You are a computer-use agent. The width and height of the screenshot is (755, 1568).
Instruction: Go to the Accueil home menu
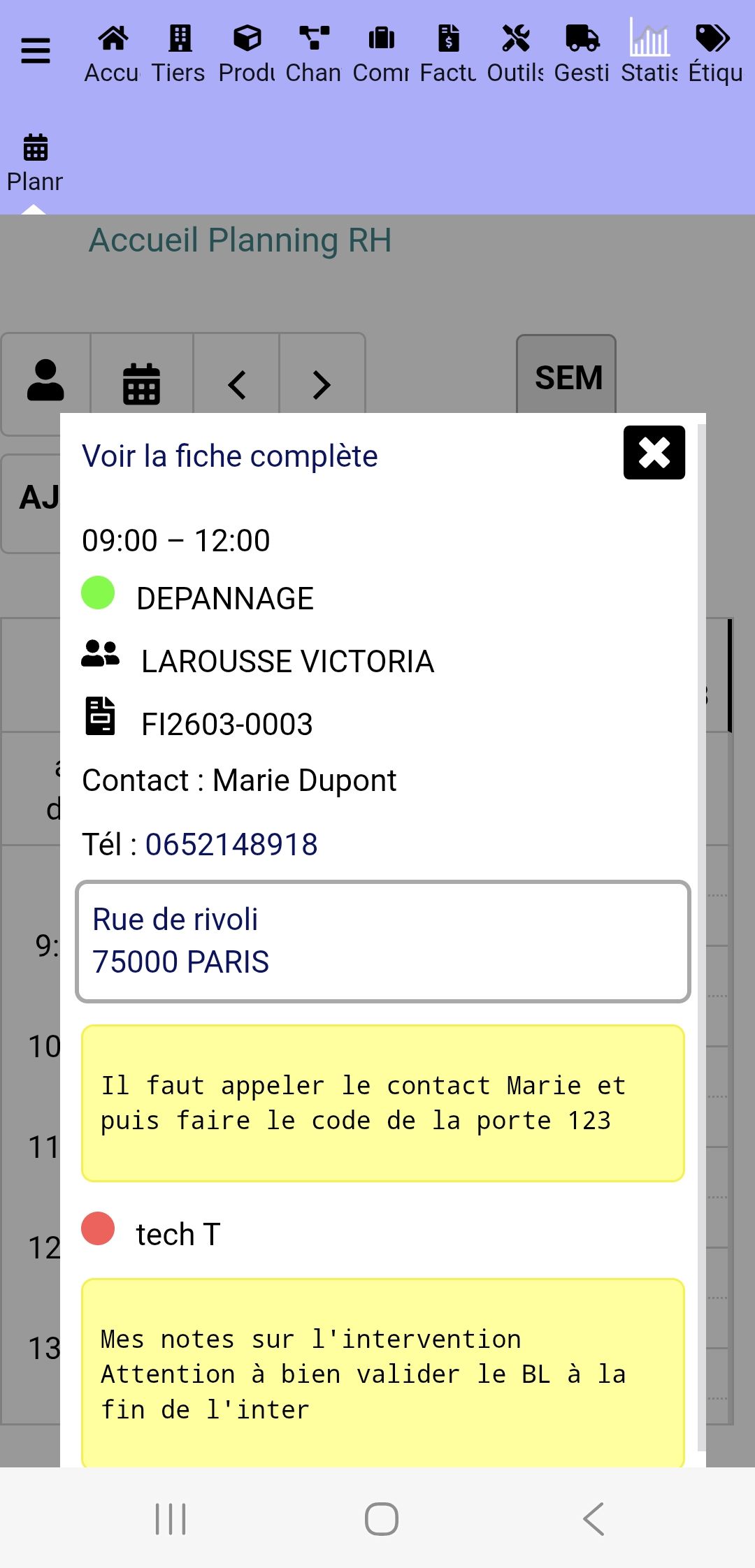pos(113,53)
